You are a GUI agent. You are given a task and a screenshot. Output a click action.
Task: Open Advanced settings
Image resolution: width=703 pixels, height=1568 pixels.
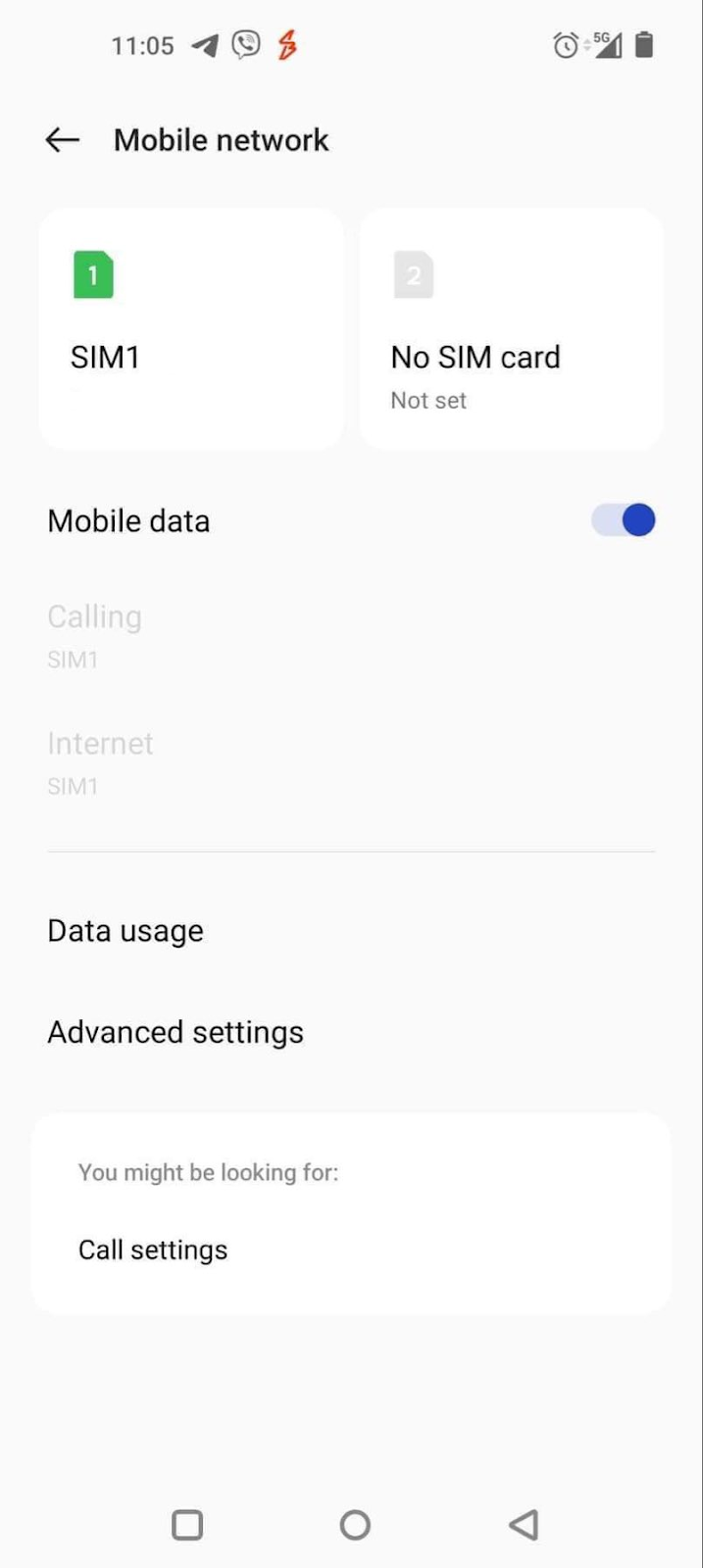click(x=351, y=1032)
